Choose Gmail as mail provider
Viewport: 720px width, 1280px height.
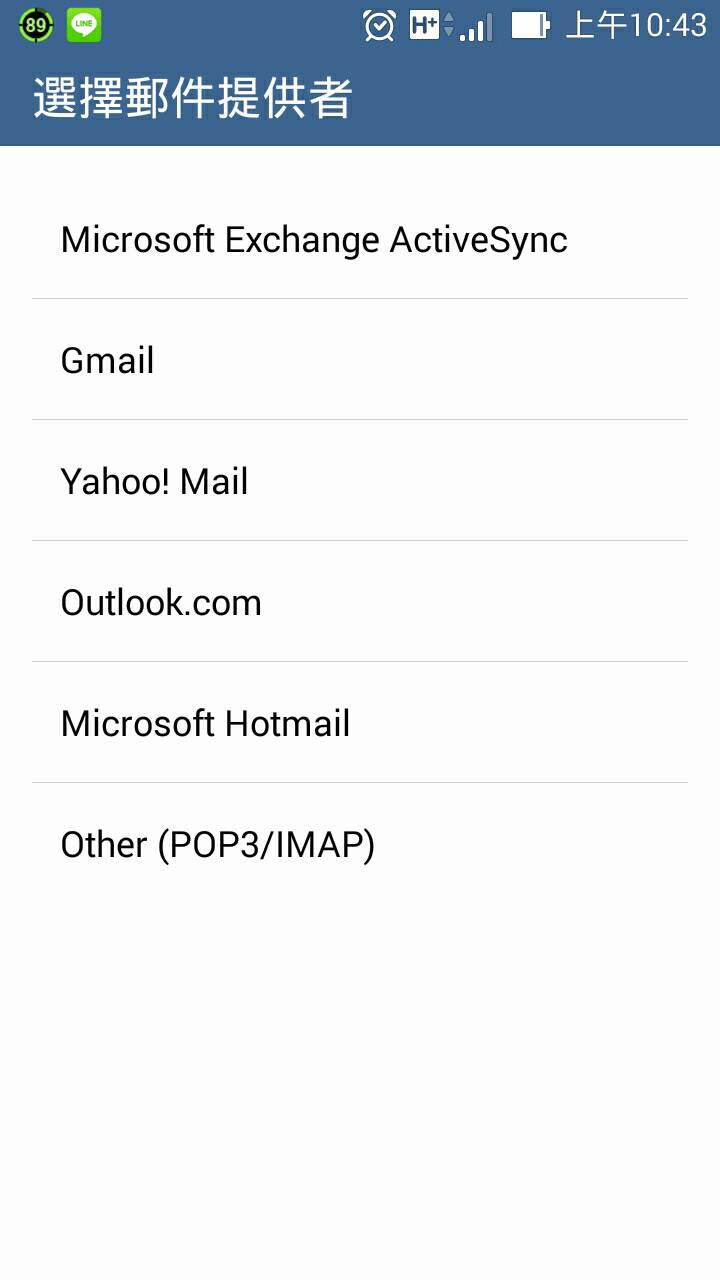pyautogui.click(x=108, y=361)
